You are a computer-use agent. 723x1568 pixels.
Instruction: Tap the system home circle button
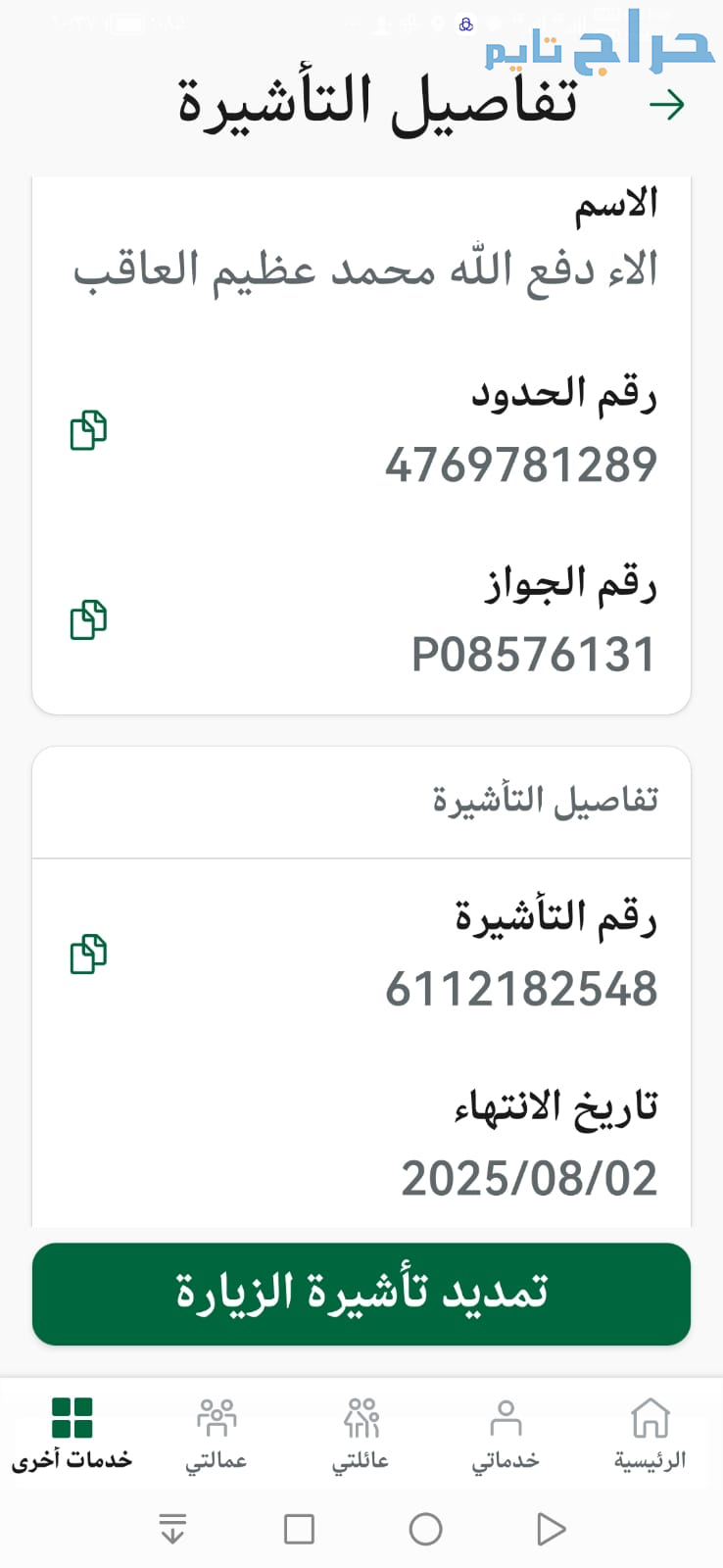[x=425, y=1529]
